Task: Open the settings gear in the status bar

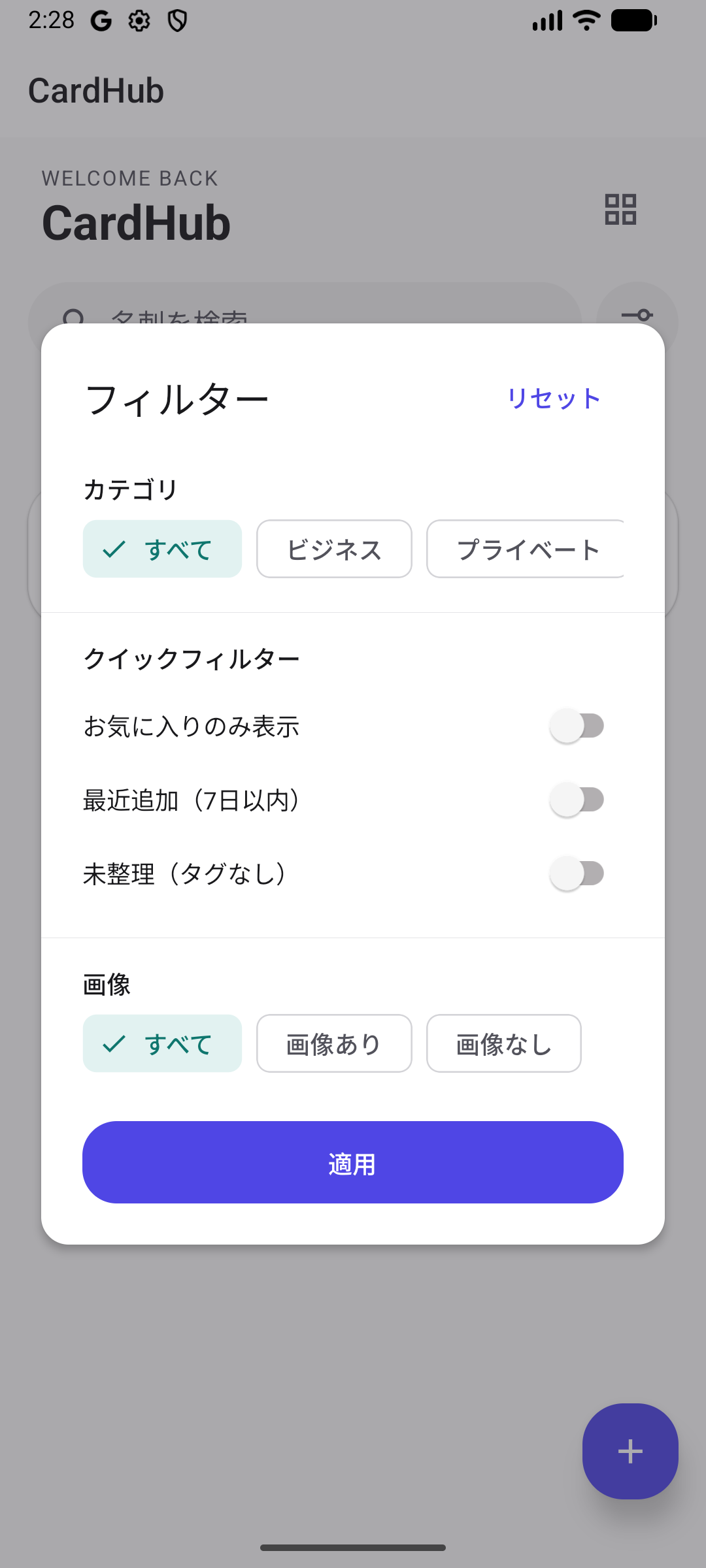Action: click(x=139, y=20)
